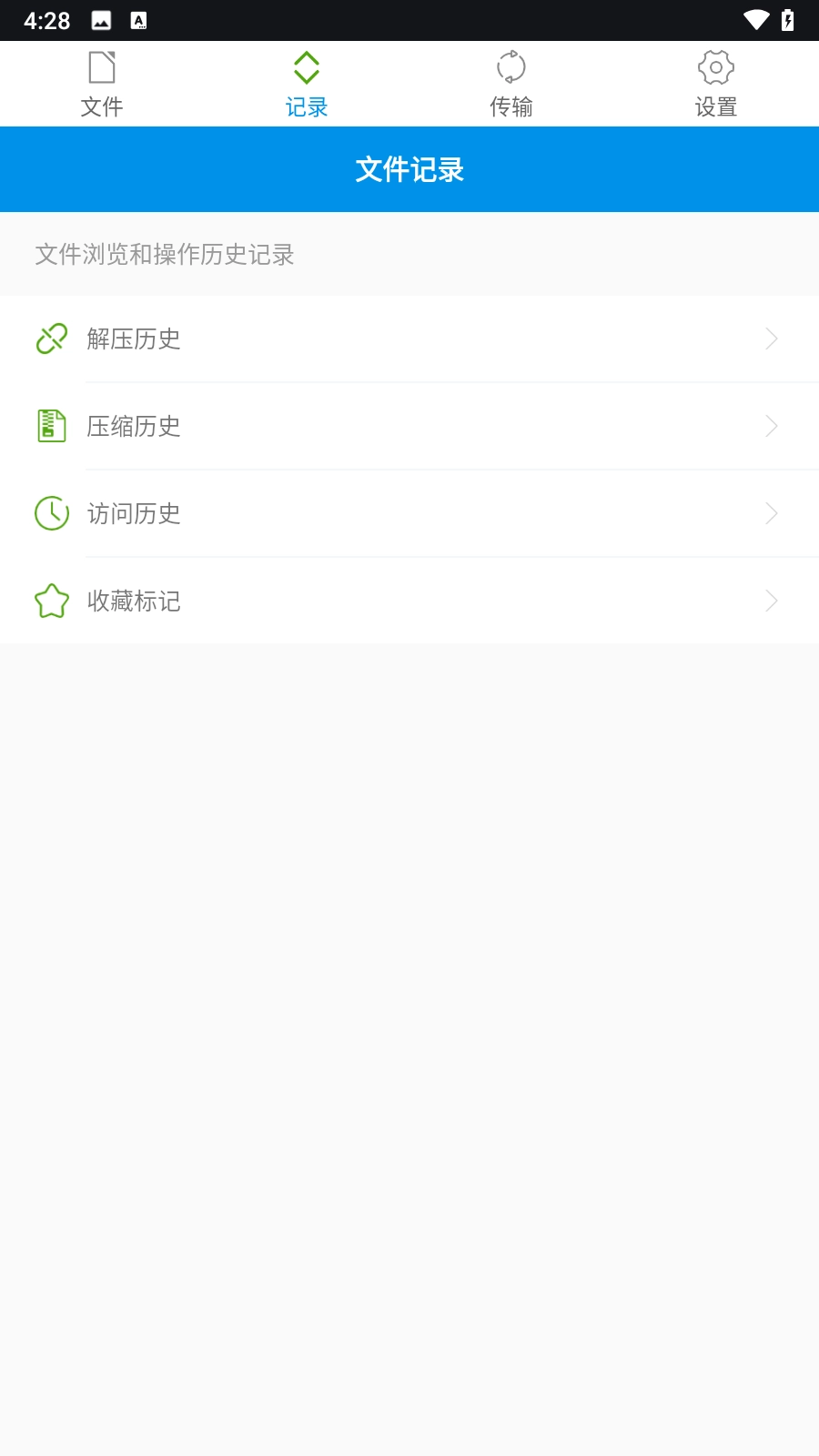Open the clock-shaped access history icon

[52, 513]
